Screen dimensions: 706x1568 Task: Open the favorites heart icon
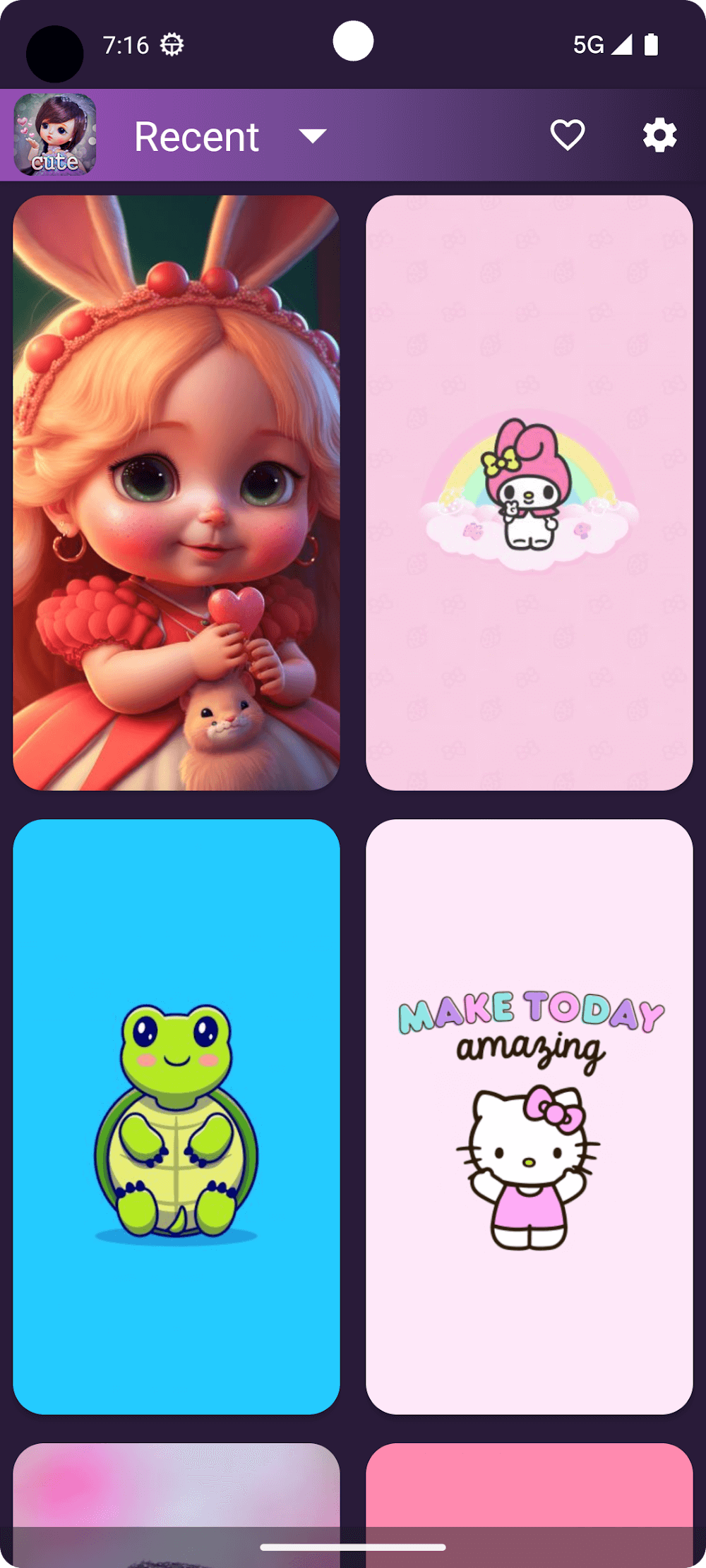[568, 135]
